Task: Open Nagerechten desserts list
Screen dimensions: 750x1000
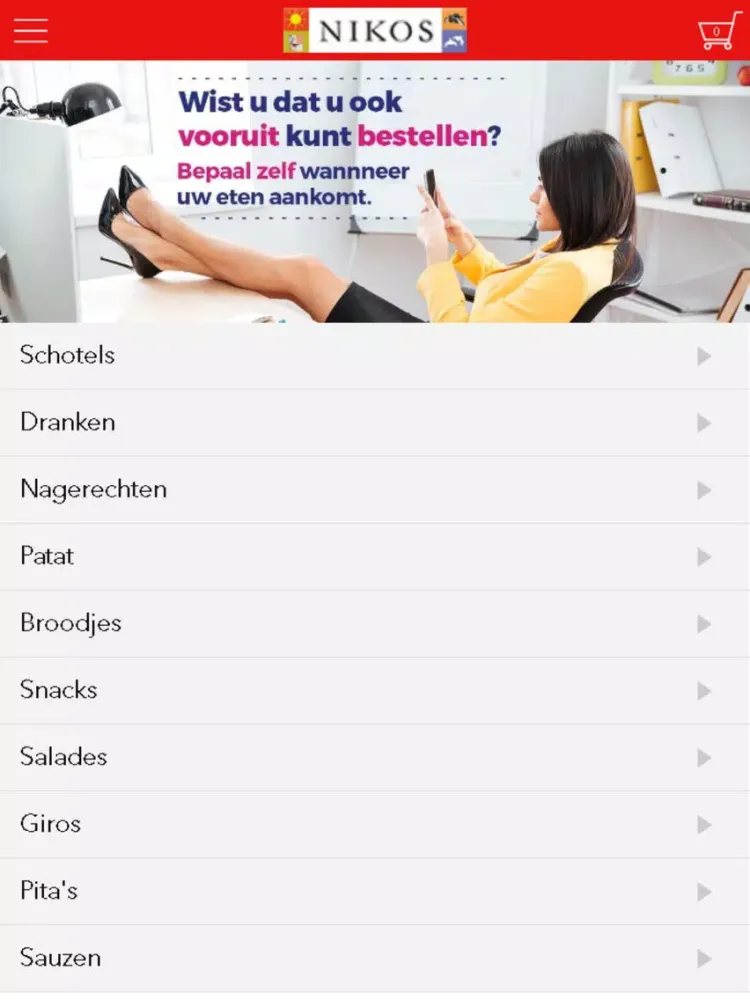Action: [375, 490]
